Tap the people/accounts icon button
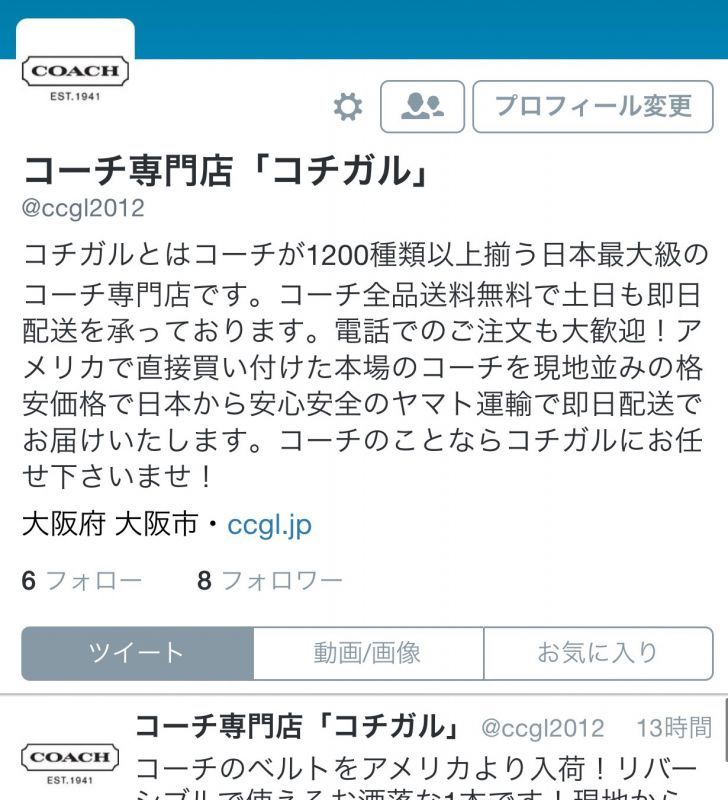This screenshot has height=800, width=728. tap(422, 107)
